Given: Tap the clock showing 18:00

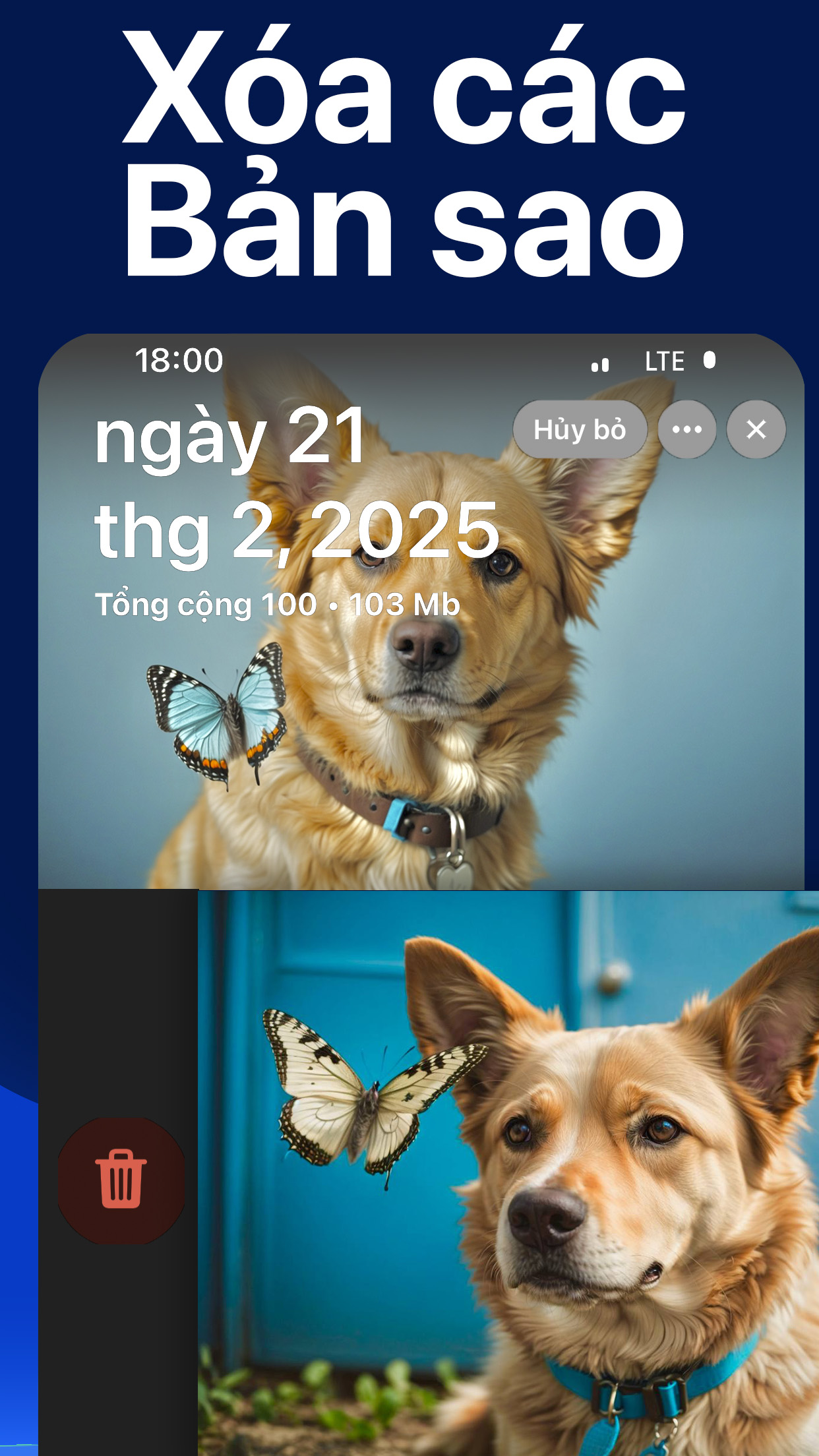Looking at the screenshot, I should tap(177, 360).
